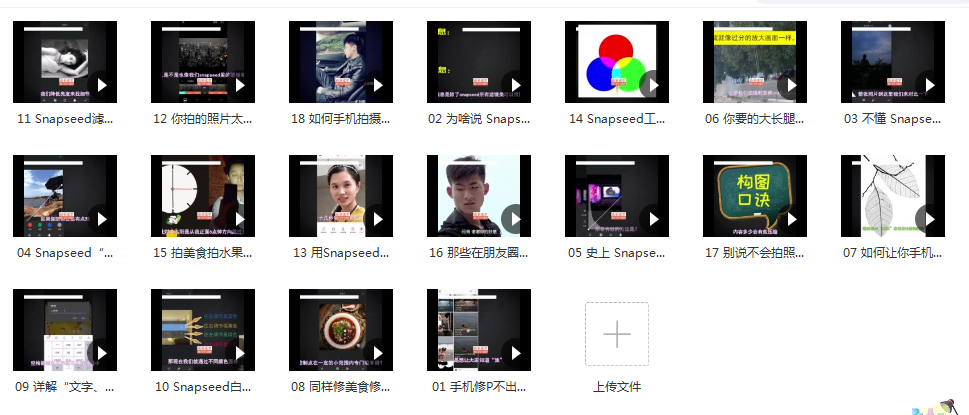Play video 12 你拍的照片太
Image resolution: width=969 pixels, height=415 pixels.
(x=238, y=85)
